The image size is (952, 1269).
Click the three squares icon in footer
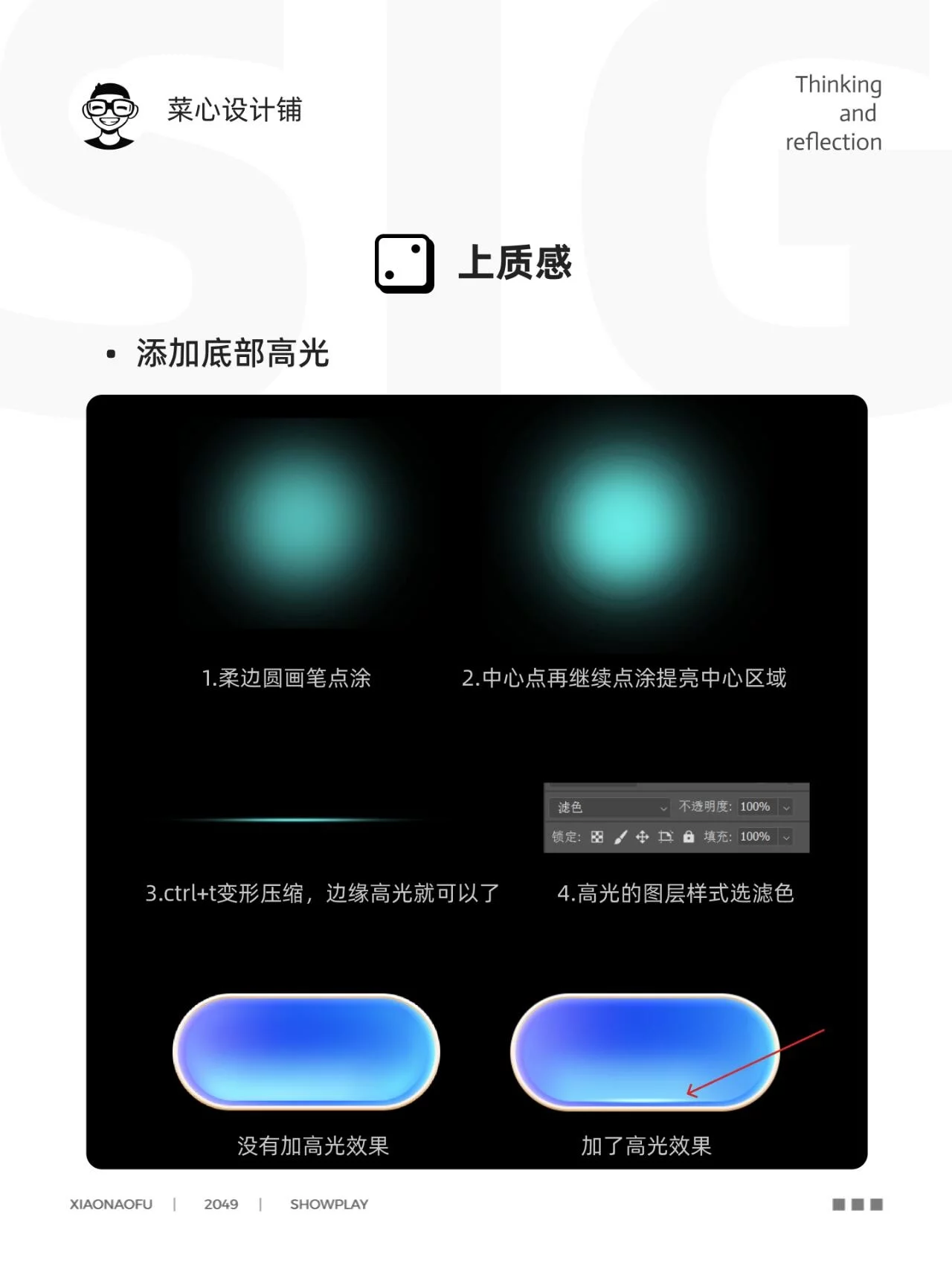tap(855, 1204)
